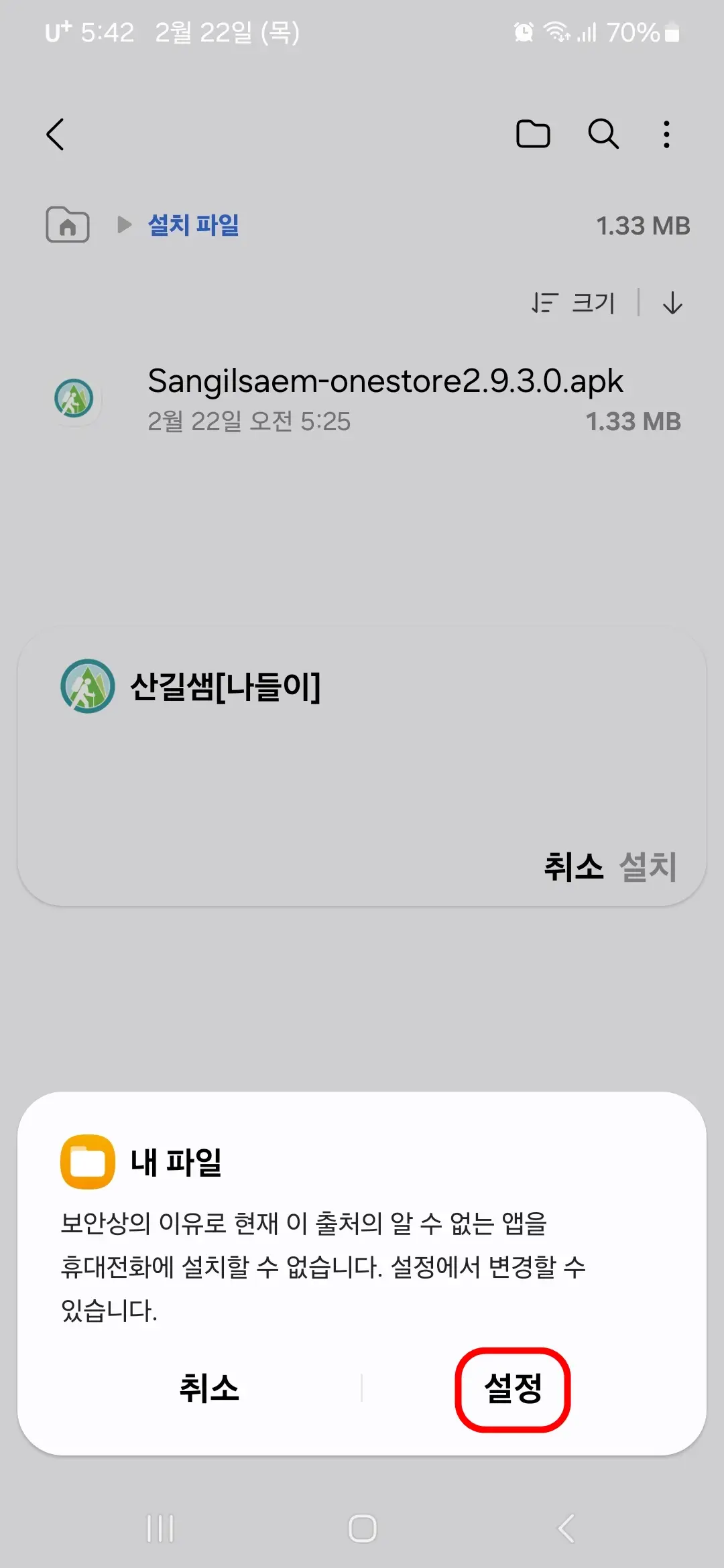724x1568 pixels.
Task: Tap the Sangilsaem APK file thumbnail icon
Action: (x=75, y=399)
